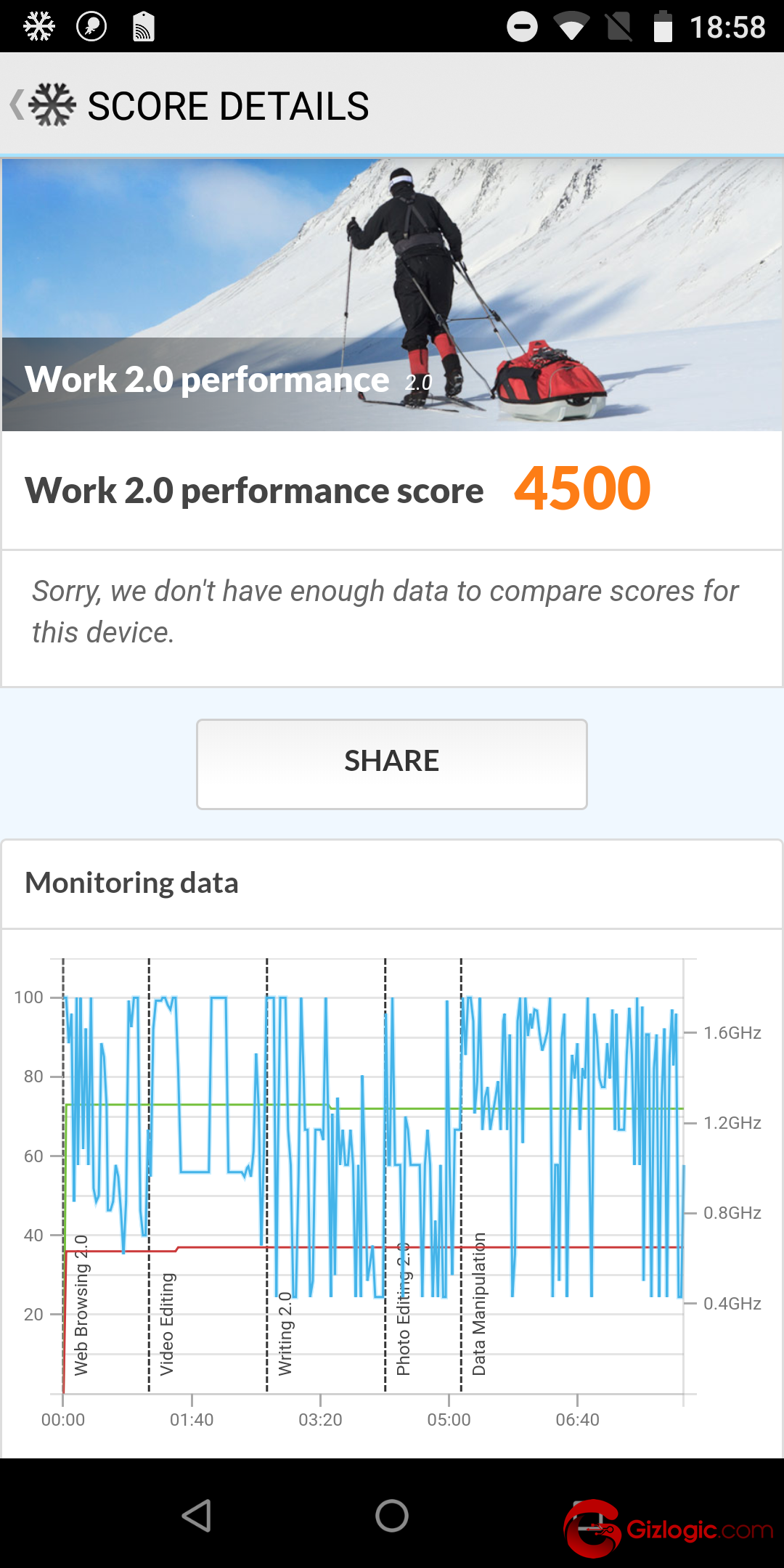Go to the home screen
Viewport: 784px width, 1568px height.
pyautogui.click(x=392, y=1516)
